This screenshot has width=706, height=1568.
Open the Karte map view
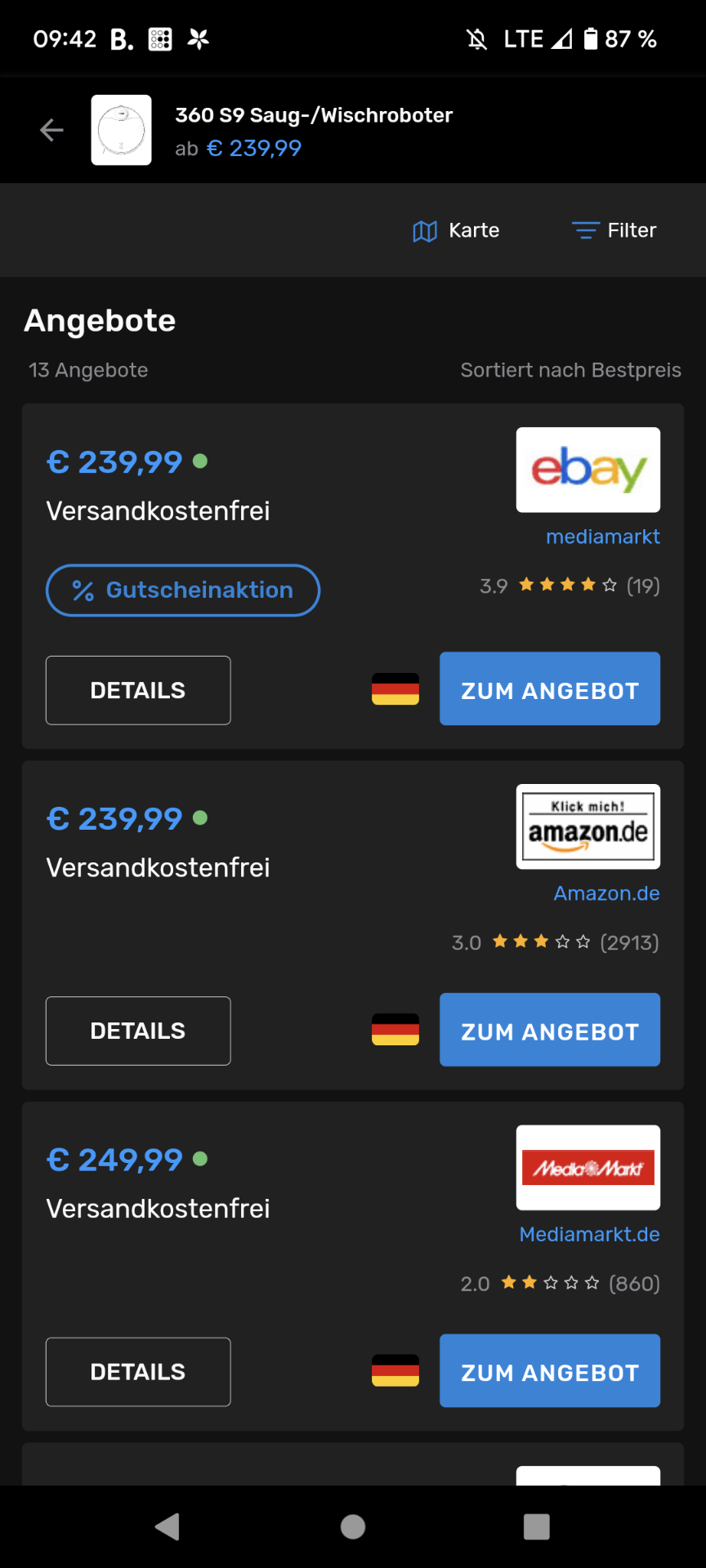[456, 231]
